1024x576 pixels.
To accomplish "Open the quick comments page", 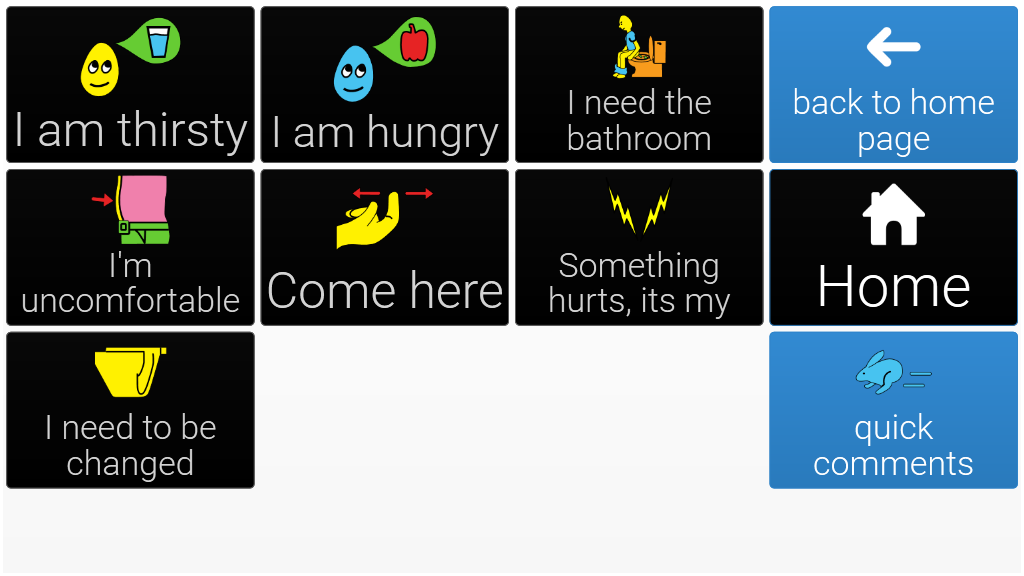I will point(893,410).
